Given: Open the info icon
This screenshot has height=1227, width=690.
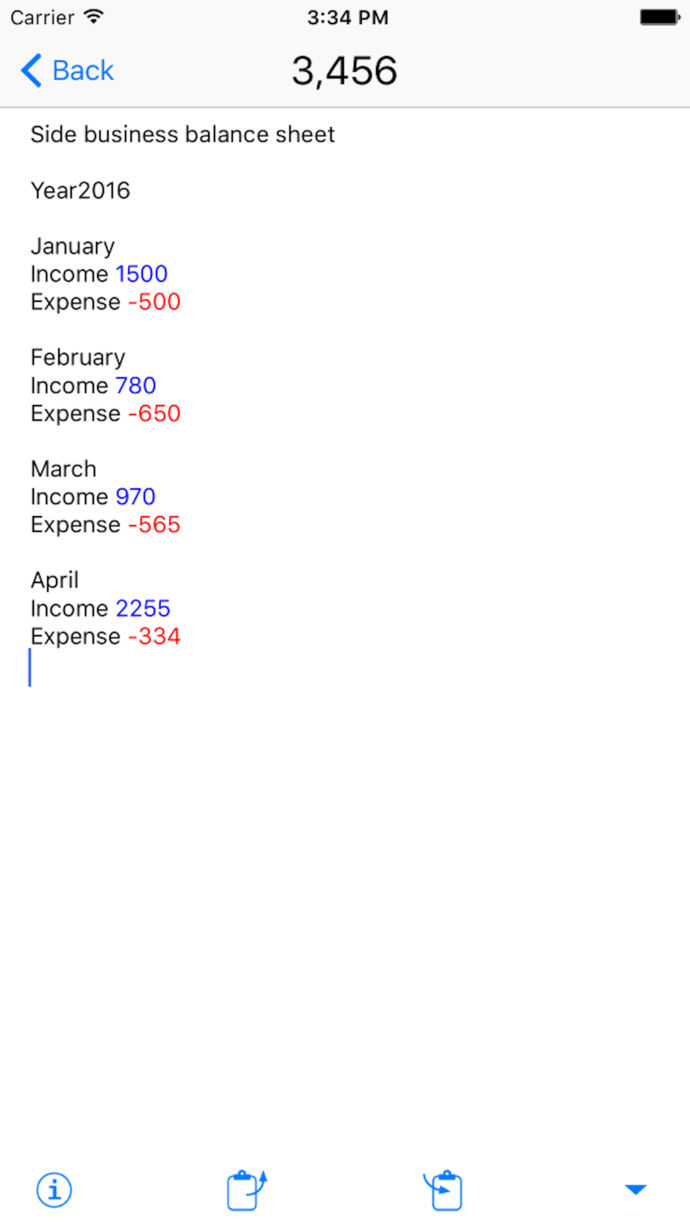Looking at the screenshot, I should tap(54, 1189).
